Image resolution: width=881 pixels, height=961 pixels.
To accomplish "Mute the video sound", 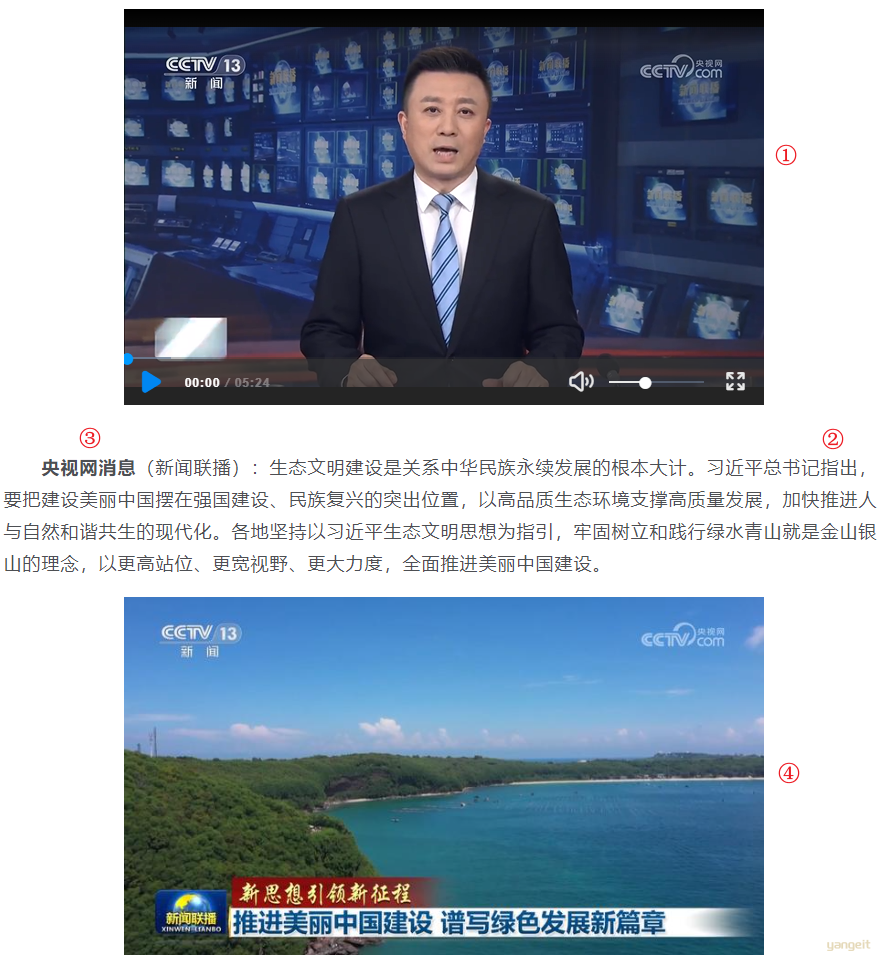I will (581, 382).
